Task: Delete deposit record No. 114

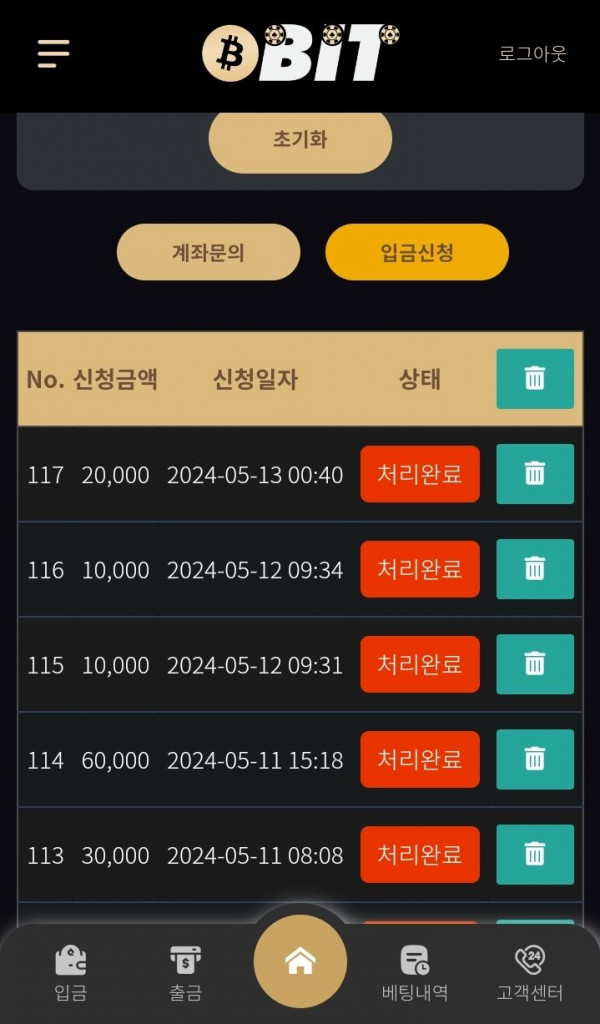Action: (x=535, y=759)
